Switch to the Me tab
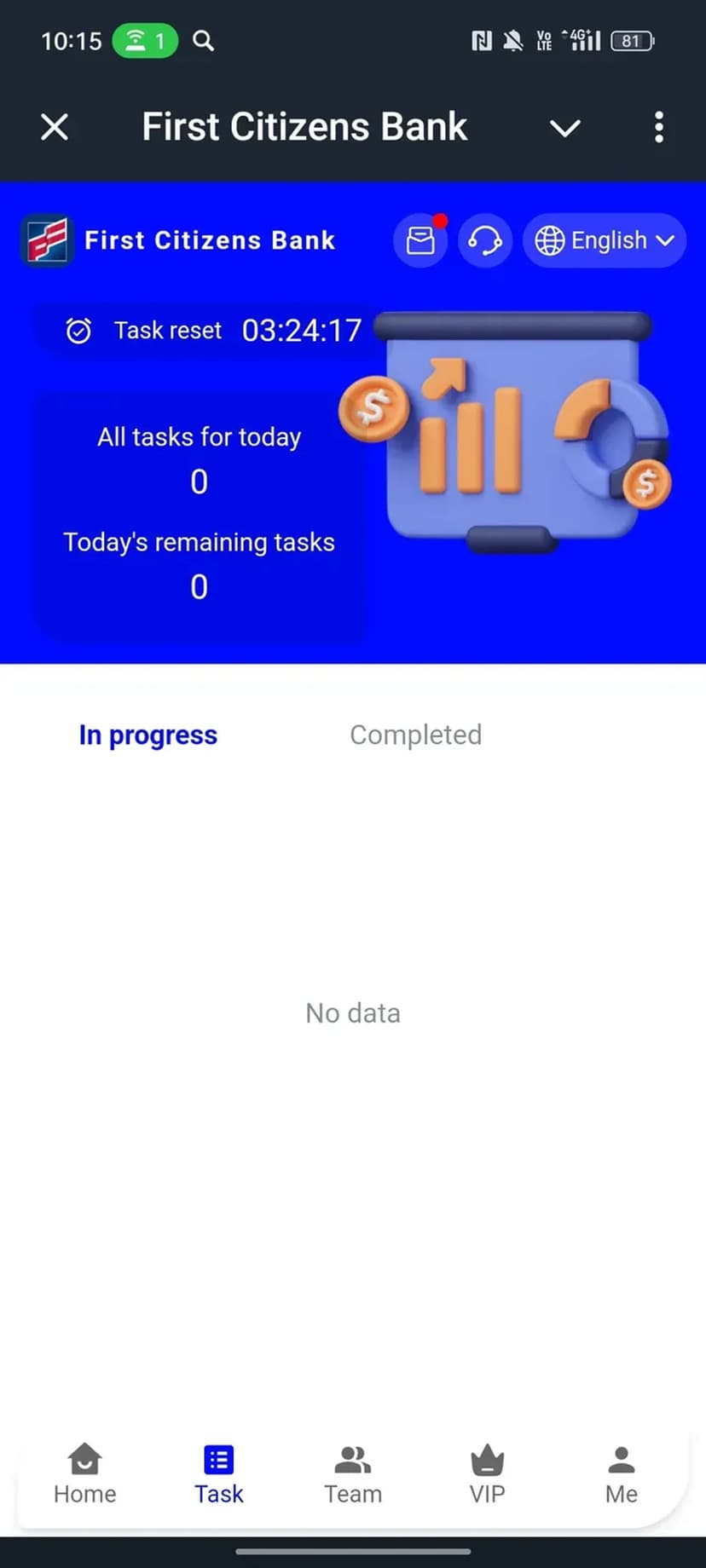706x1568 pixels. click(621, 1474)
